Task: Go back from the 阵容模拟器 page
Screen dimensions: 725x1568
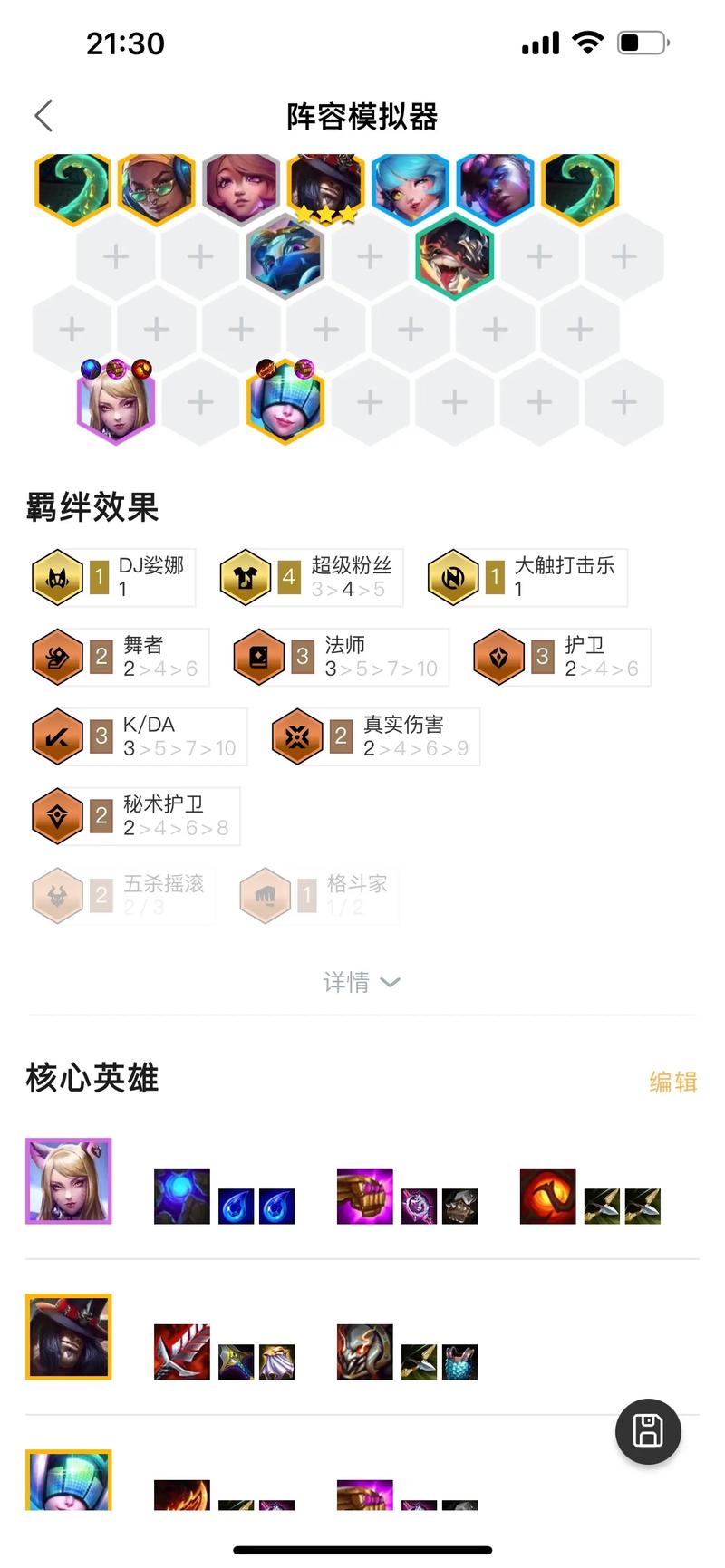Action: click(x=43, y=116)
